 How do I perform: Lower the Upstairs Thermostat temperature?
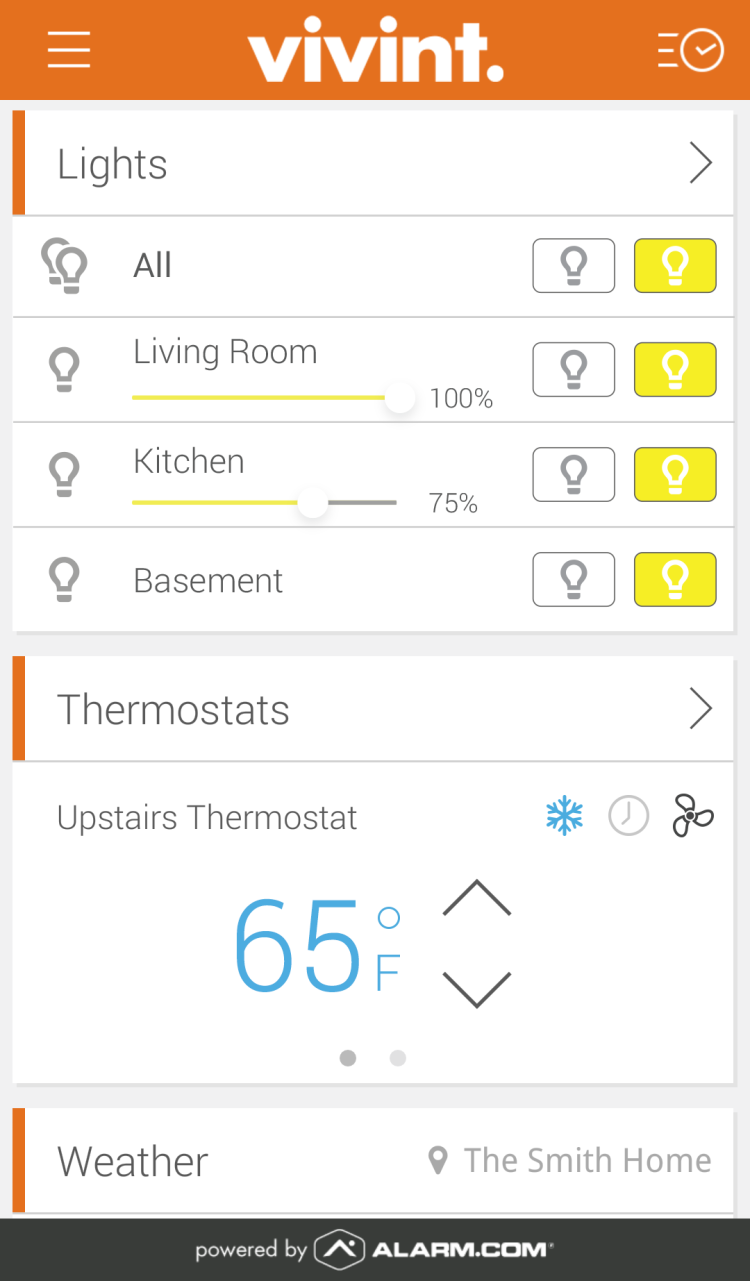[476, 988]
